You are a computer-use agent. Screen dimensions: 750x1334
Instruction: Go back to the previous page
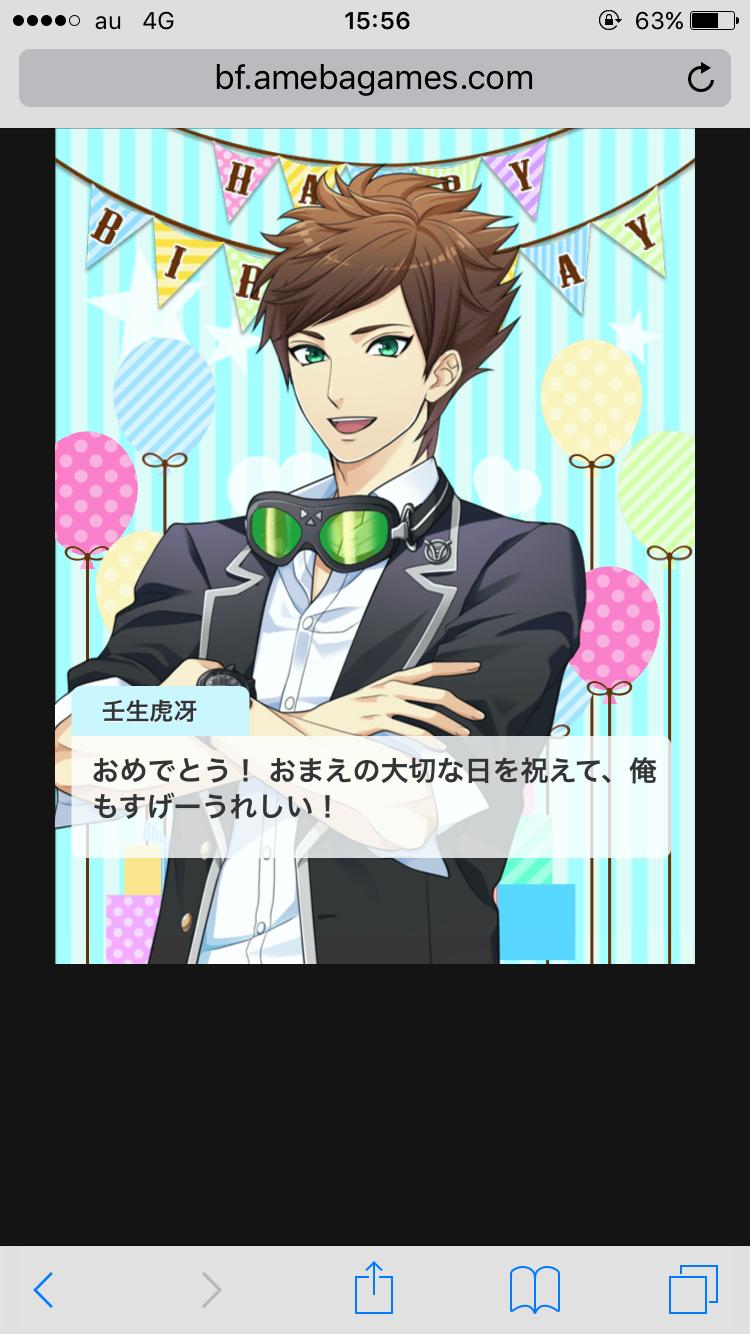click(43, 1290)
